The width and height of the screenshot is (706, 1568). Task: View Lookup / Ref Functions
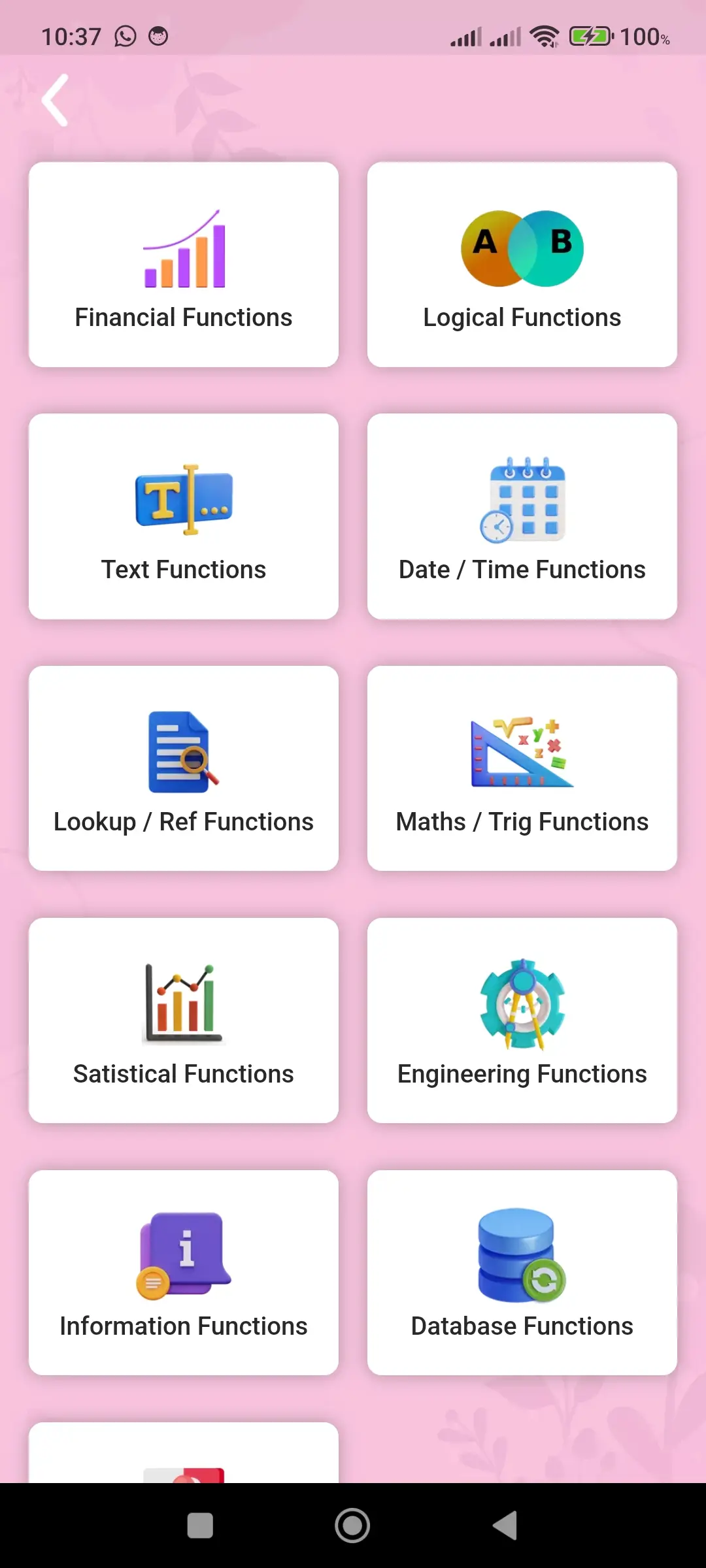tap(183, 768)
